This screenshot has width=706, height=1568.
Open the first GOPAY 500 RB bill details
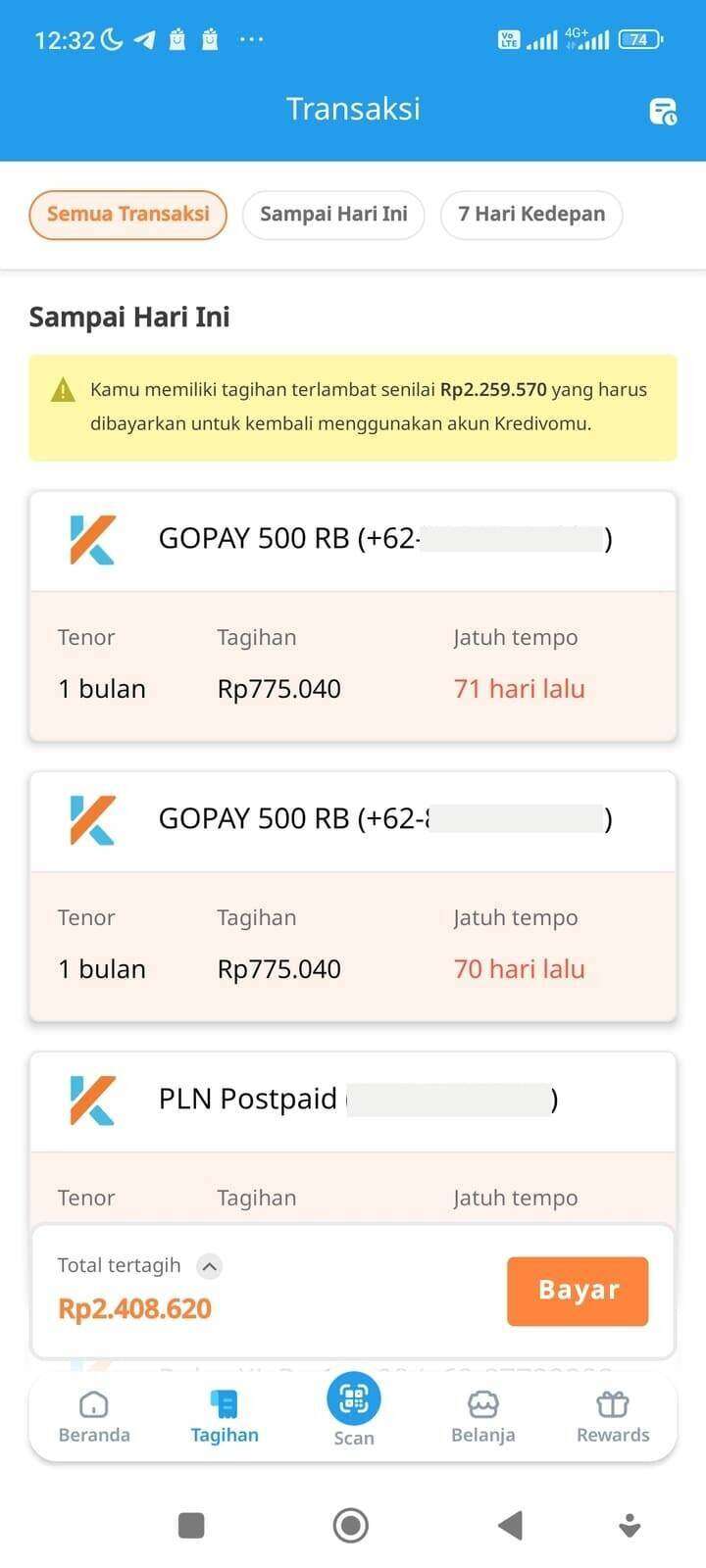pos(353,613)
